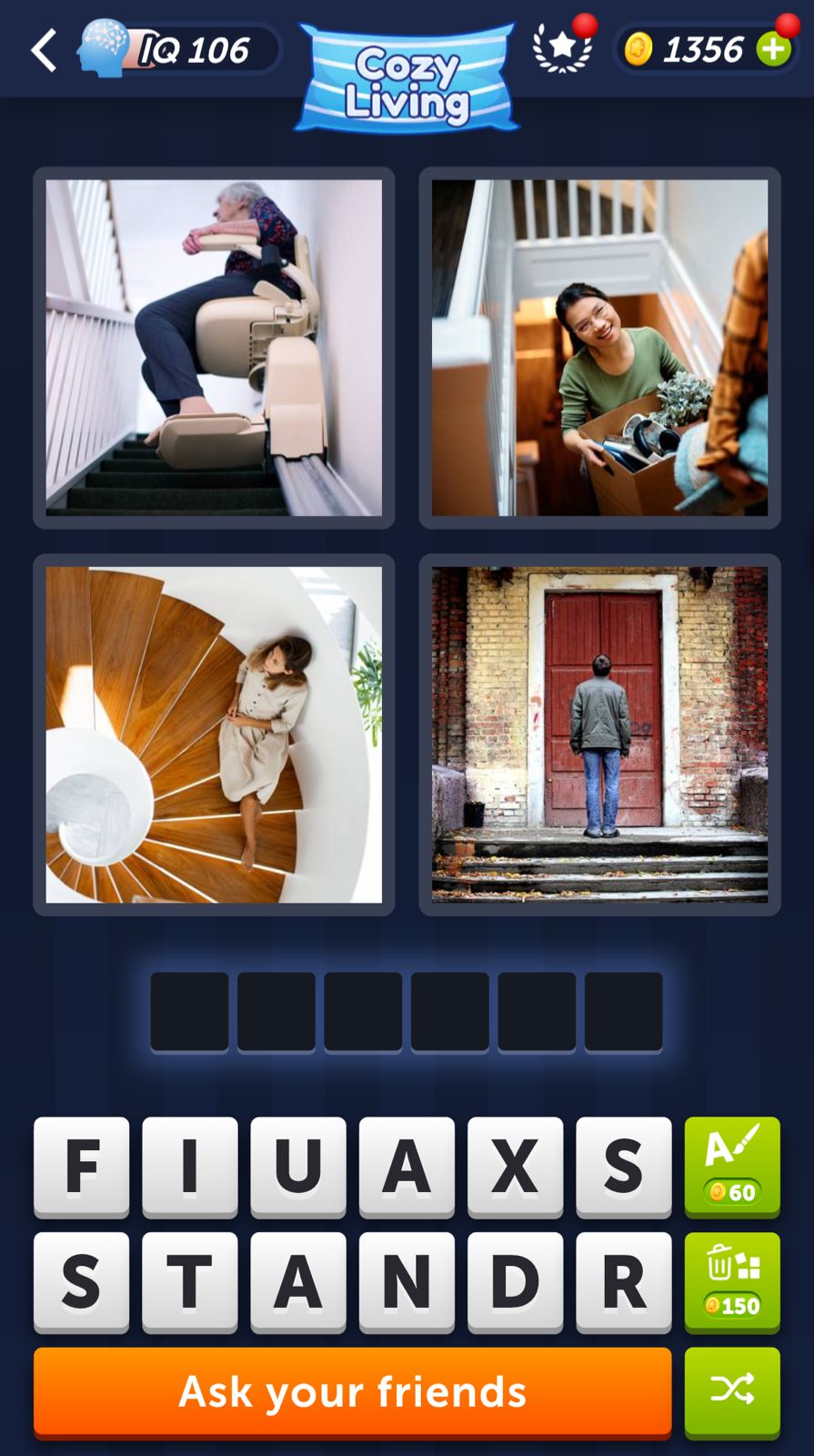
Task: Tap the shuffle icon next to Ask your friends
Action: [732, 1390]
